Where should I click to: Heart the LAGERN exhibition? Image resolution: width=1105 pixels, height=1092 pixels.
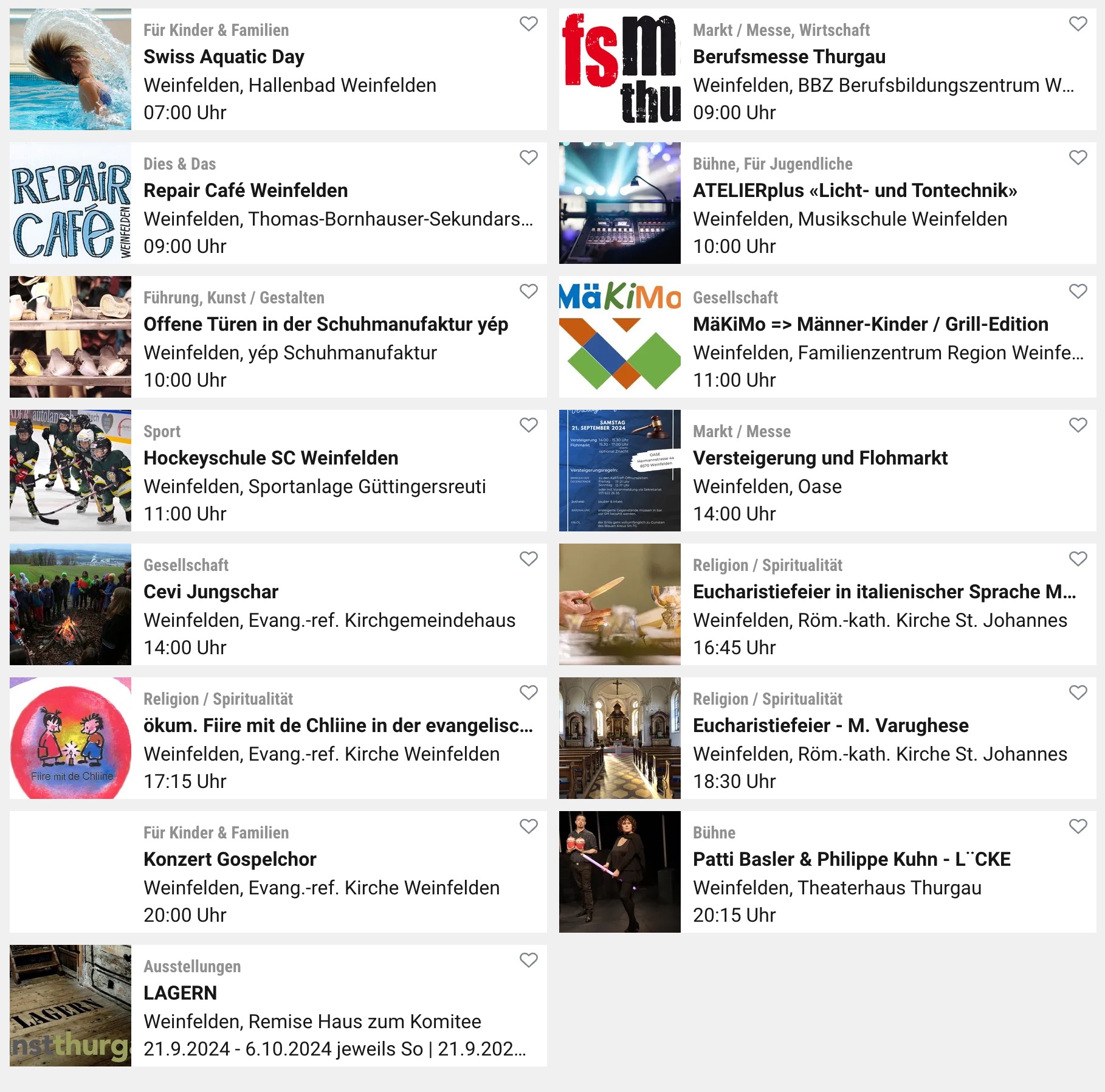pyautogui.click(x=528, y=961)
